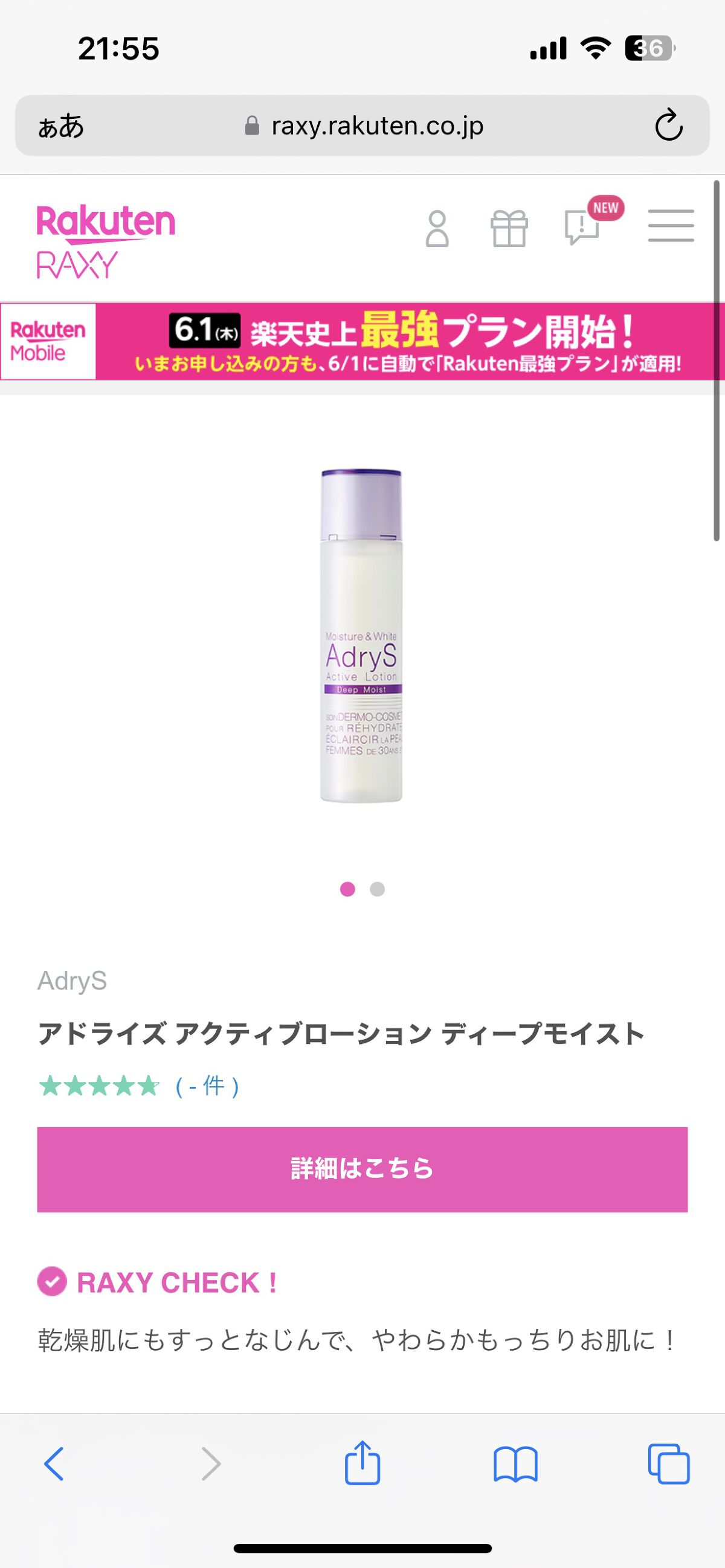
Task: Tap the 詳細はこちら button
Action: tap(362, 1170)
